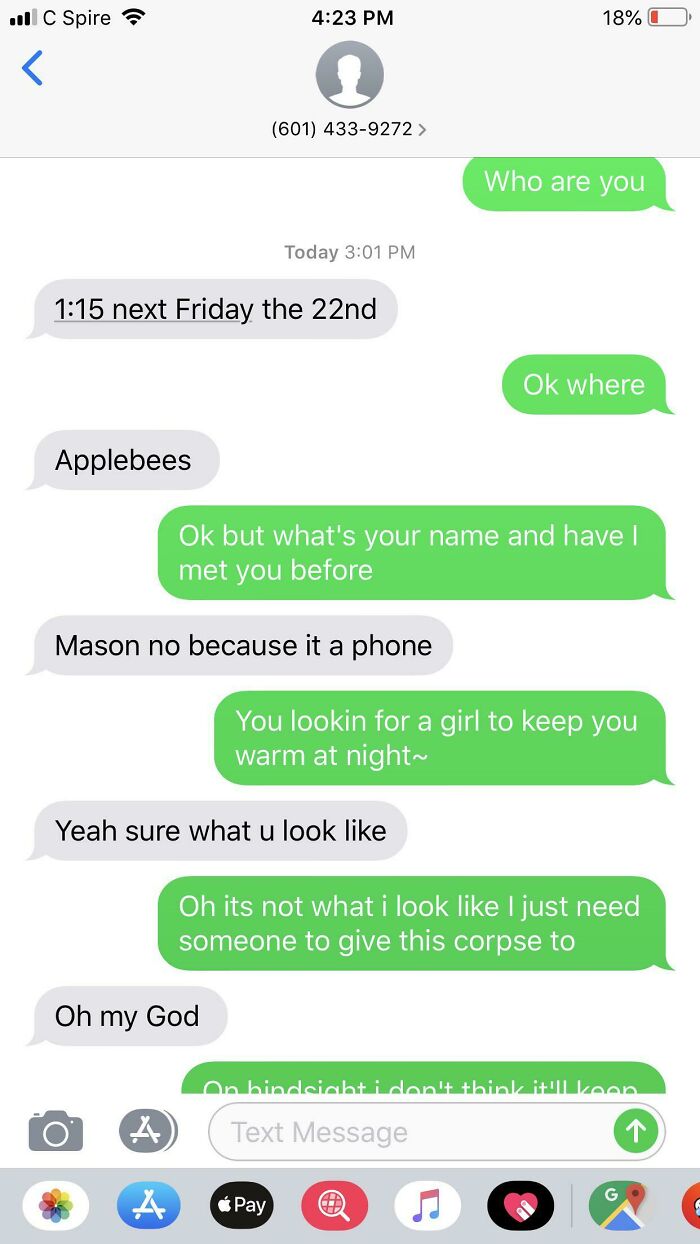
Task: Tap the underlined 1:15 next Friday date link
Action: coord(154,309)
